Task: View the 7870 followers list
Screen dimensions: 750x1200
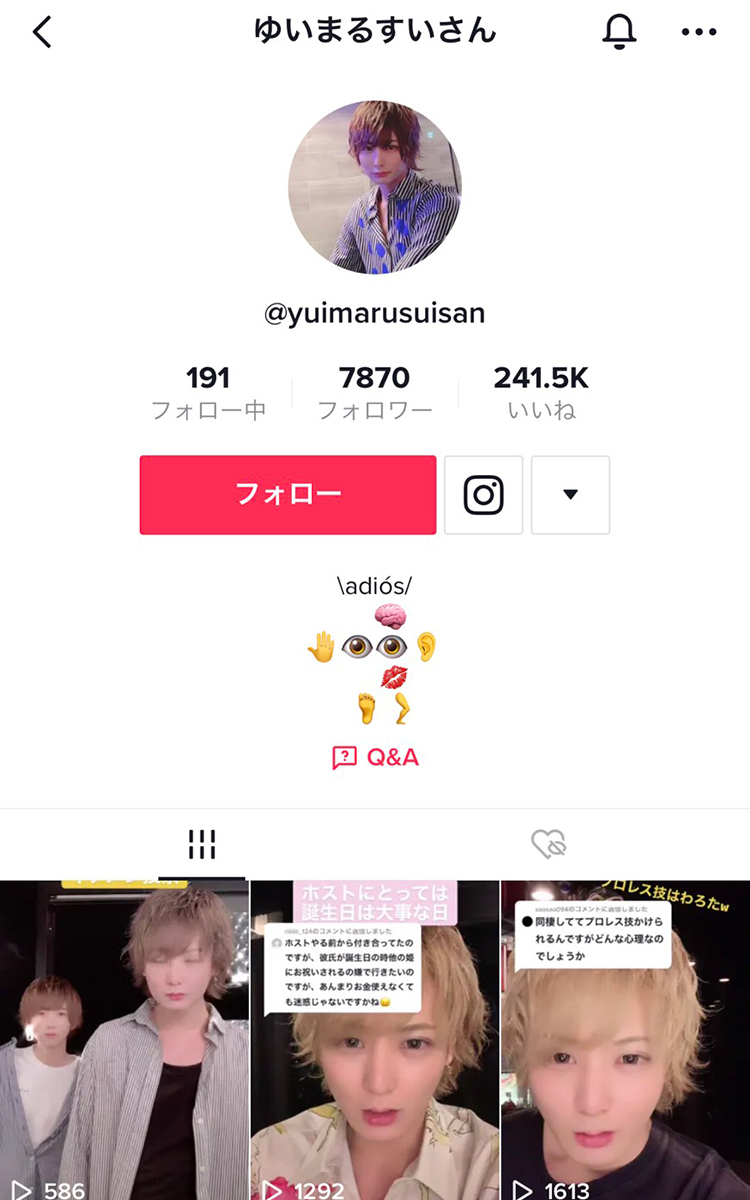Action: 375,392
